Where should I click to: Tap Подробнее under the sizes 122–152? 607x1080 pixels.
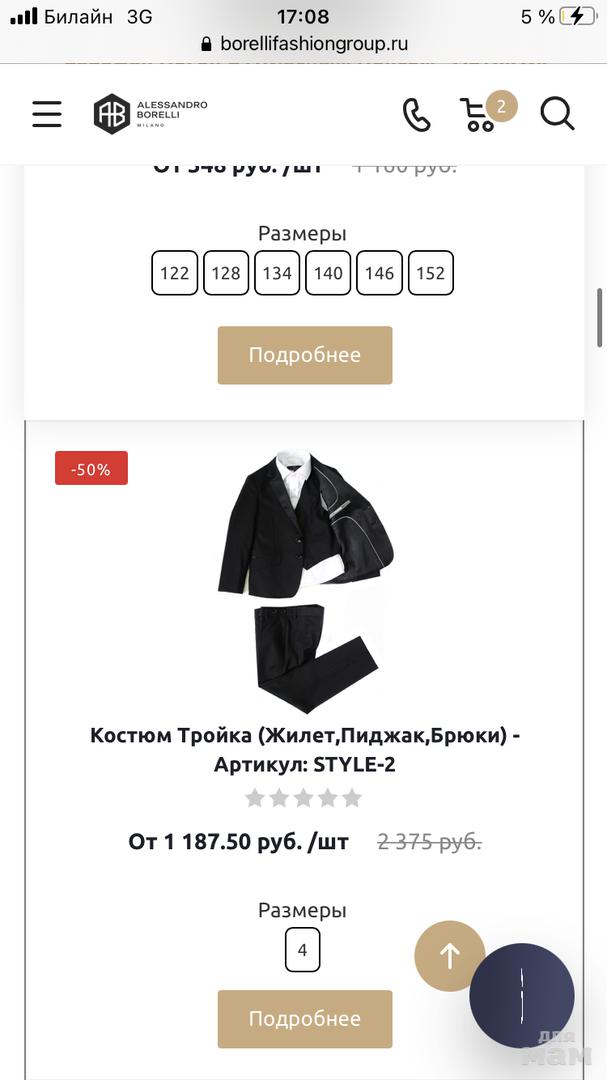[x=305, y=355]
